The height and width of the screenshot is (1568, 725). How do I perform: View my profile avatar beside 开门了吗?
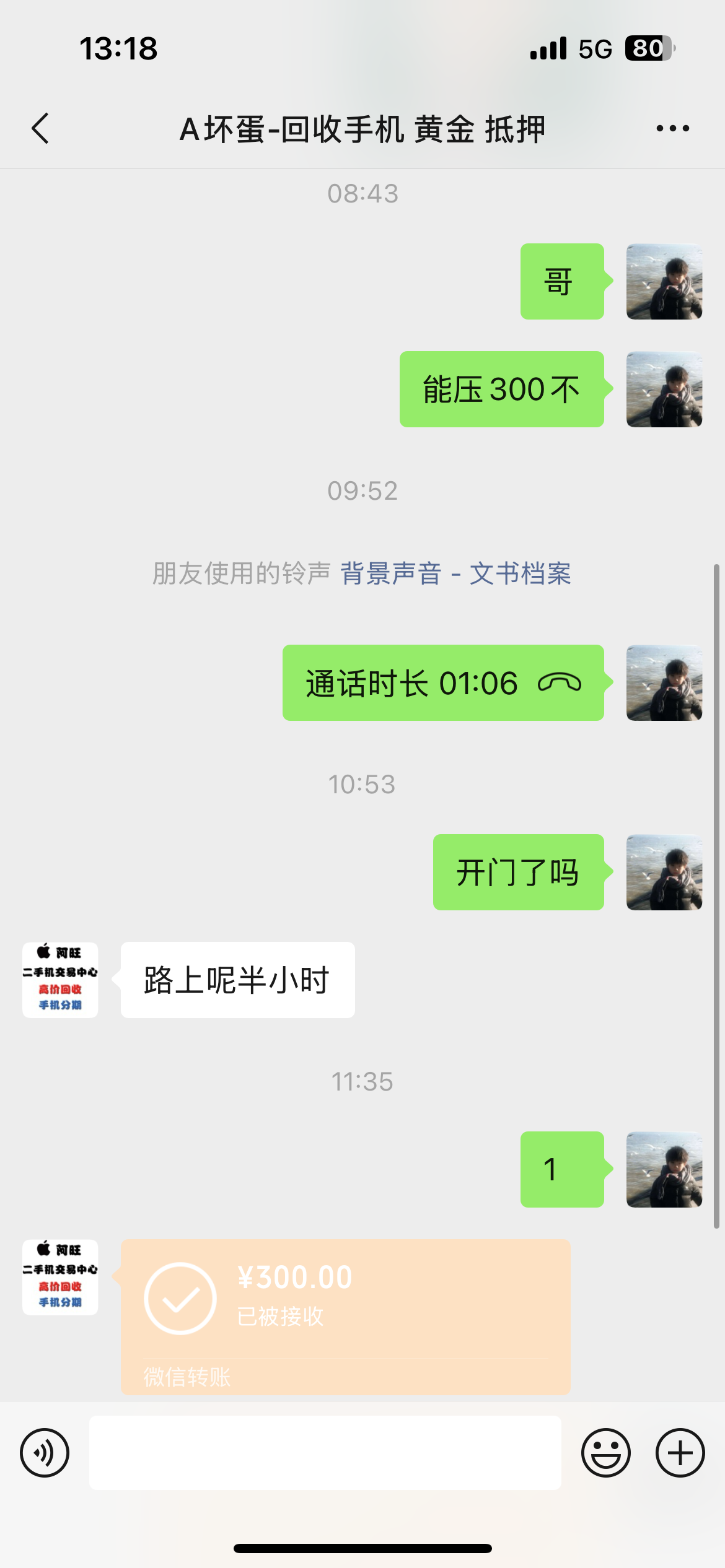coord(664,872)
